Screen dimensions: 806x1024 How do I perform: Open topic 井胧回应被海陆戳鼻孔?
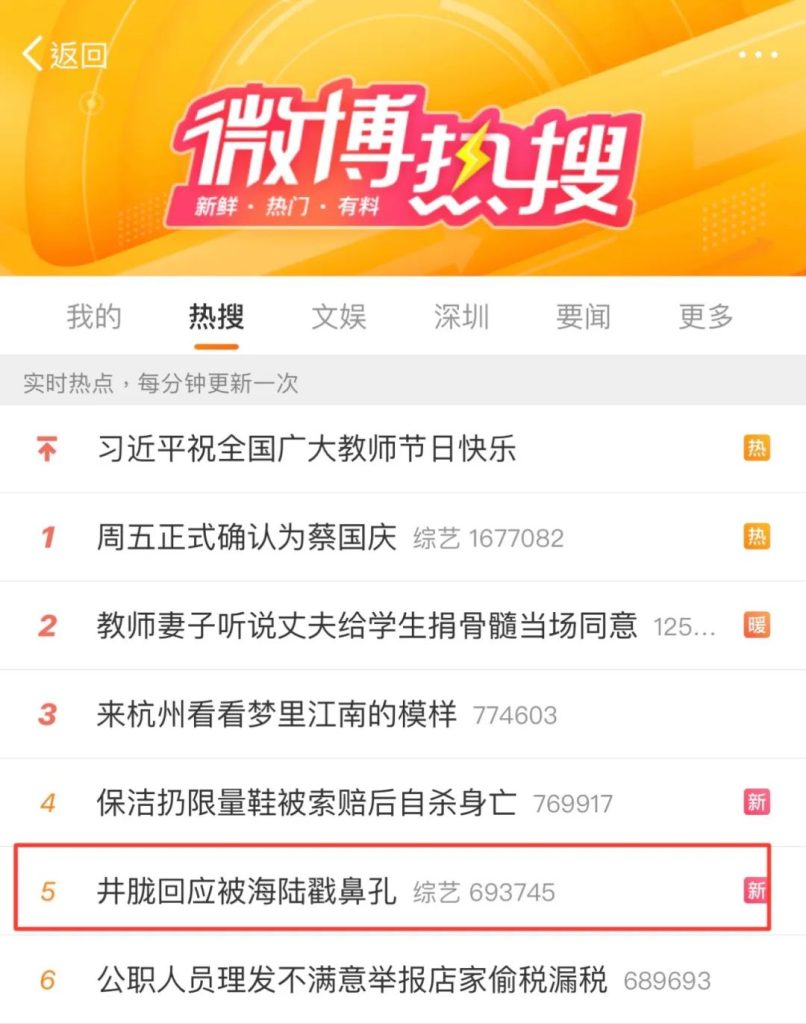[x=247, y=890]
